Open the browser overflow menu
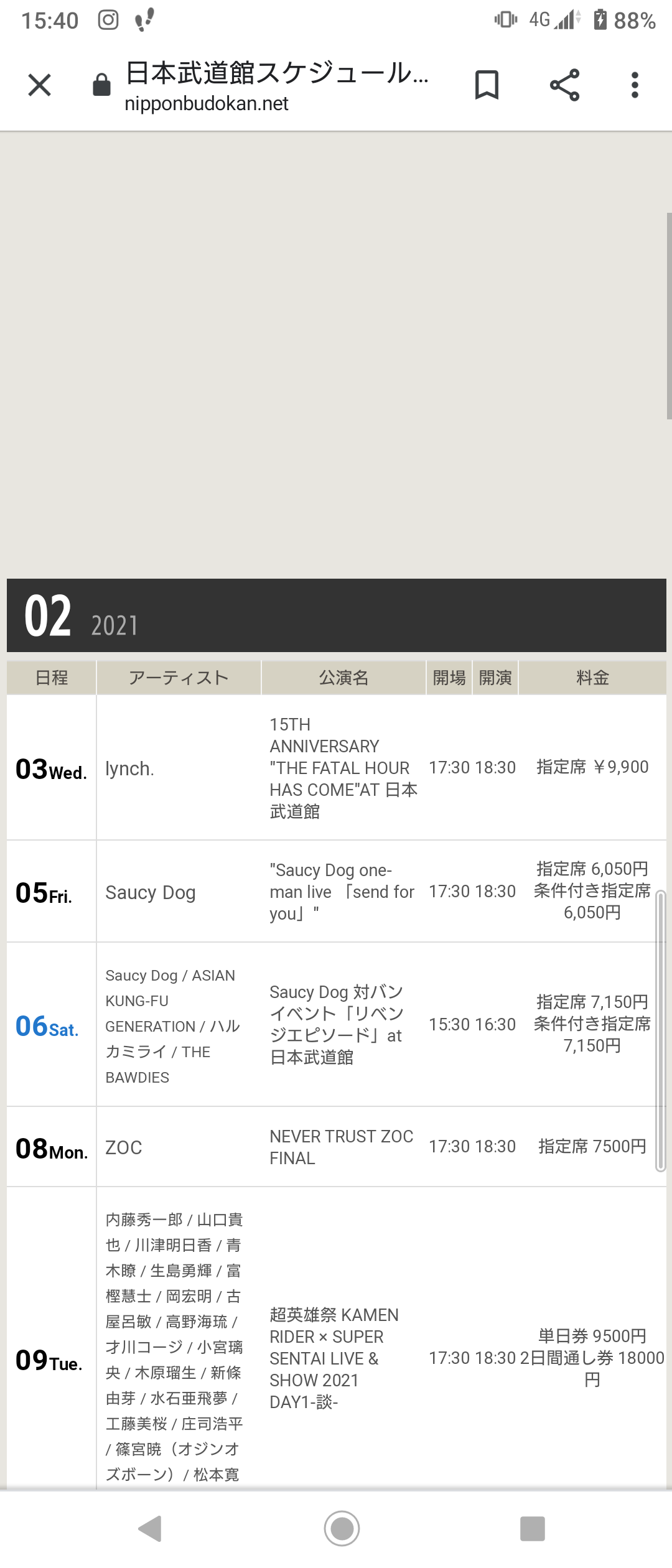The image size is (672, 1568). [x=635, y=85]
